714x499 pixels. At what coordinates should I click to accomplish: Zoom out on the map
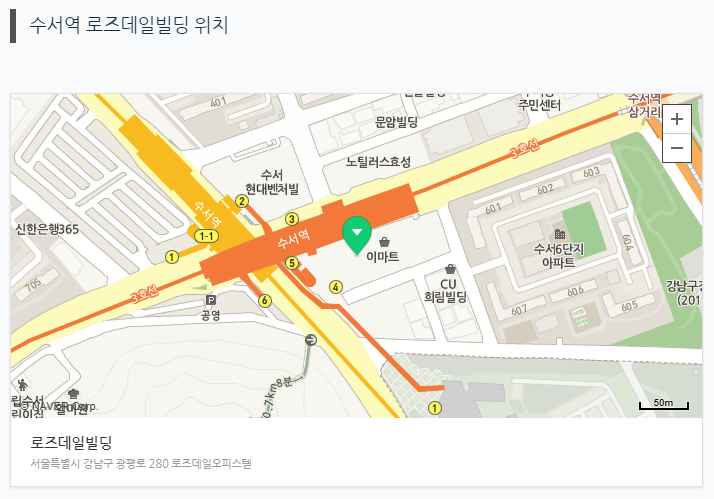pos(677,147)
